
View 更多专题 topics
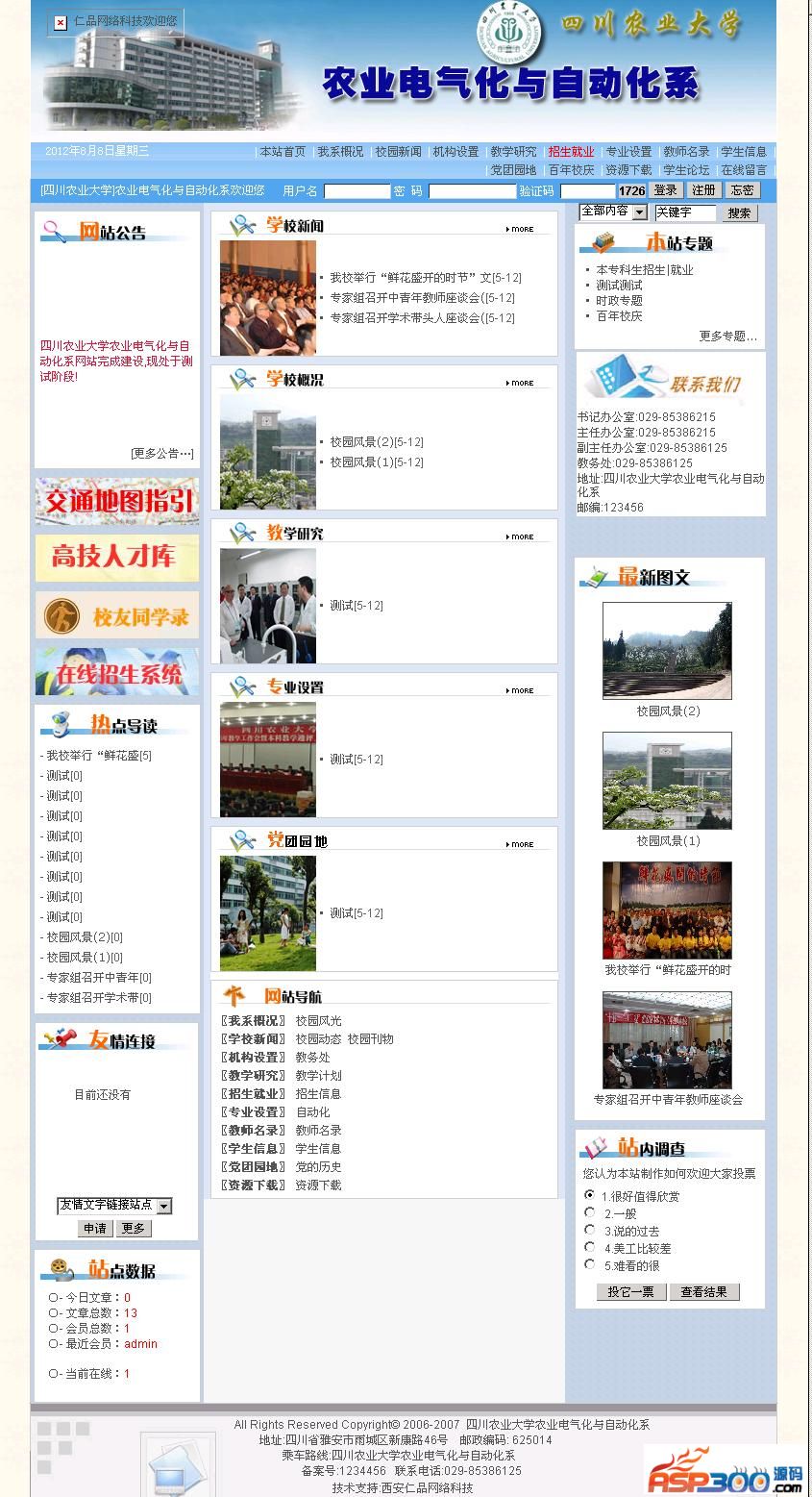727,337
